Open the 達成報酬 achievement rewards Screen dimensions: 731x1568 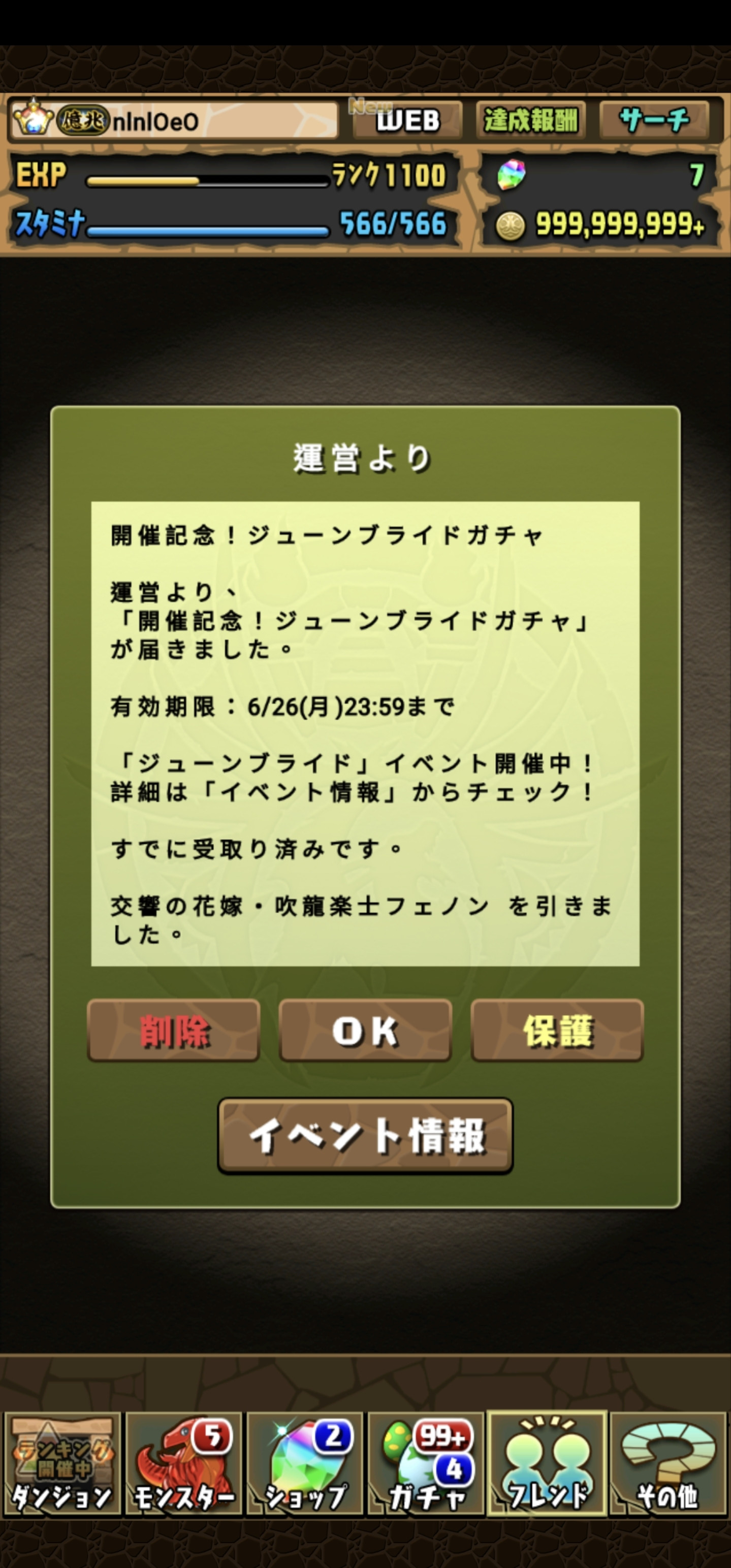[530, 120]
